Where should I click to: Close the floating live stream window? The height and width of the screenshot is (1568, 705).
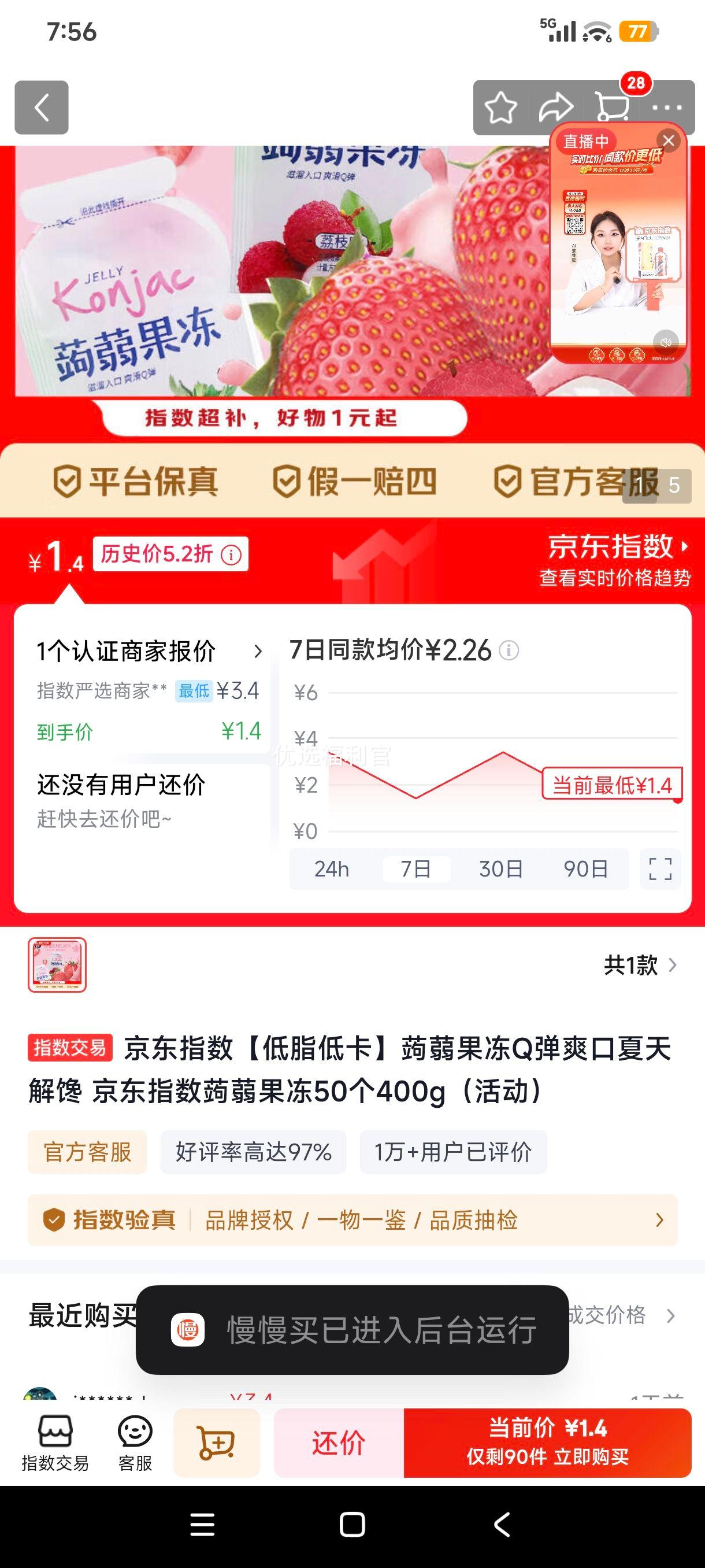click(669, 141)
